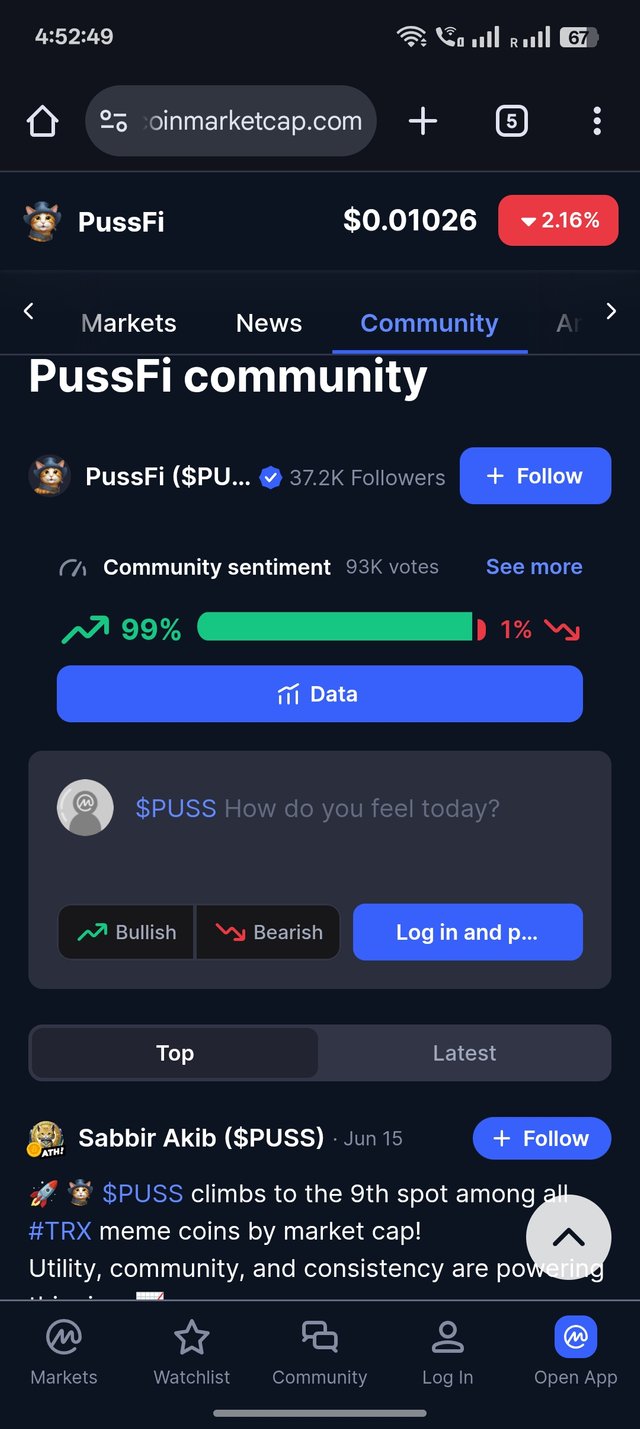Open the browser overflow menu
The width and height of the screenshot is (640, 1429).
597,122
